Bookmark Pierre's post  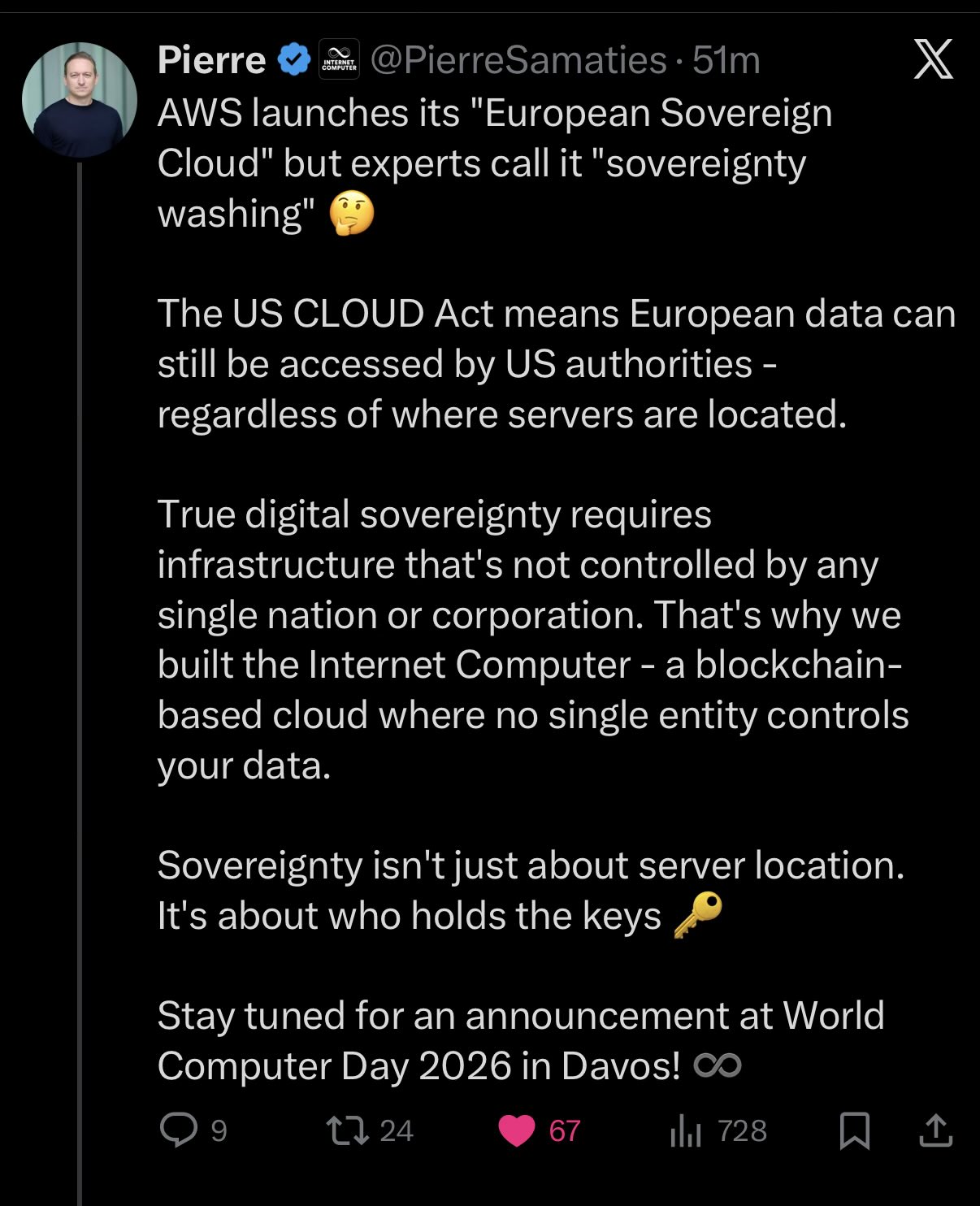[x=854, y=1130]
